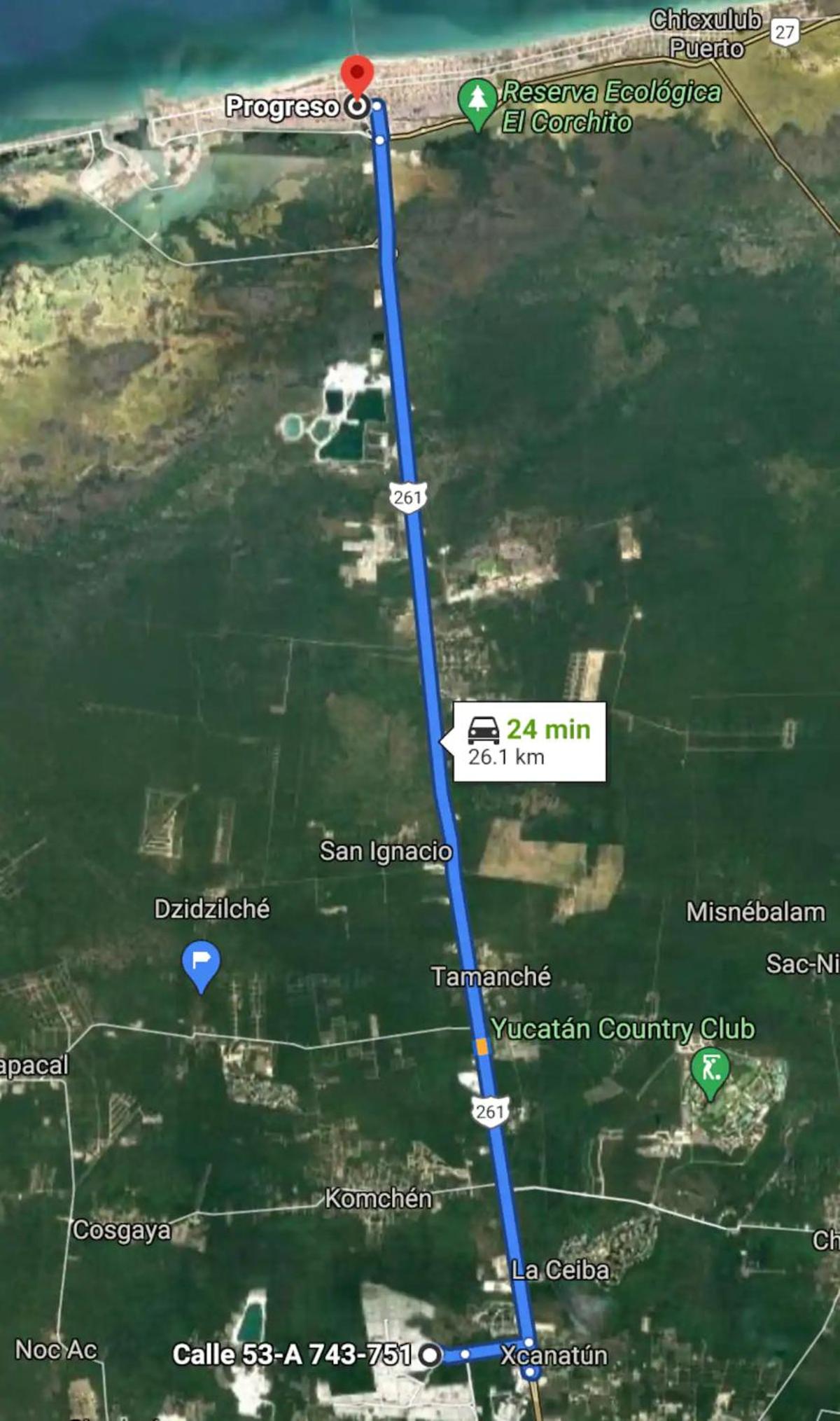Screen dimensions: 840x1421
Task: Select the Calle 53-A 743-751 start point
Action: tap(430, 1354)
